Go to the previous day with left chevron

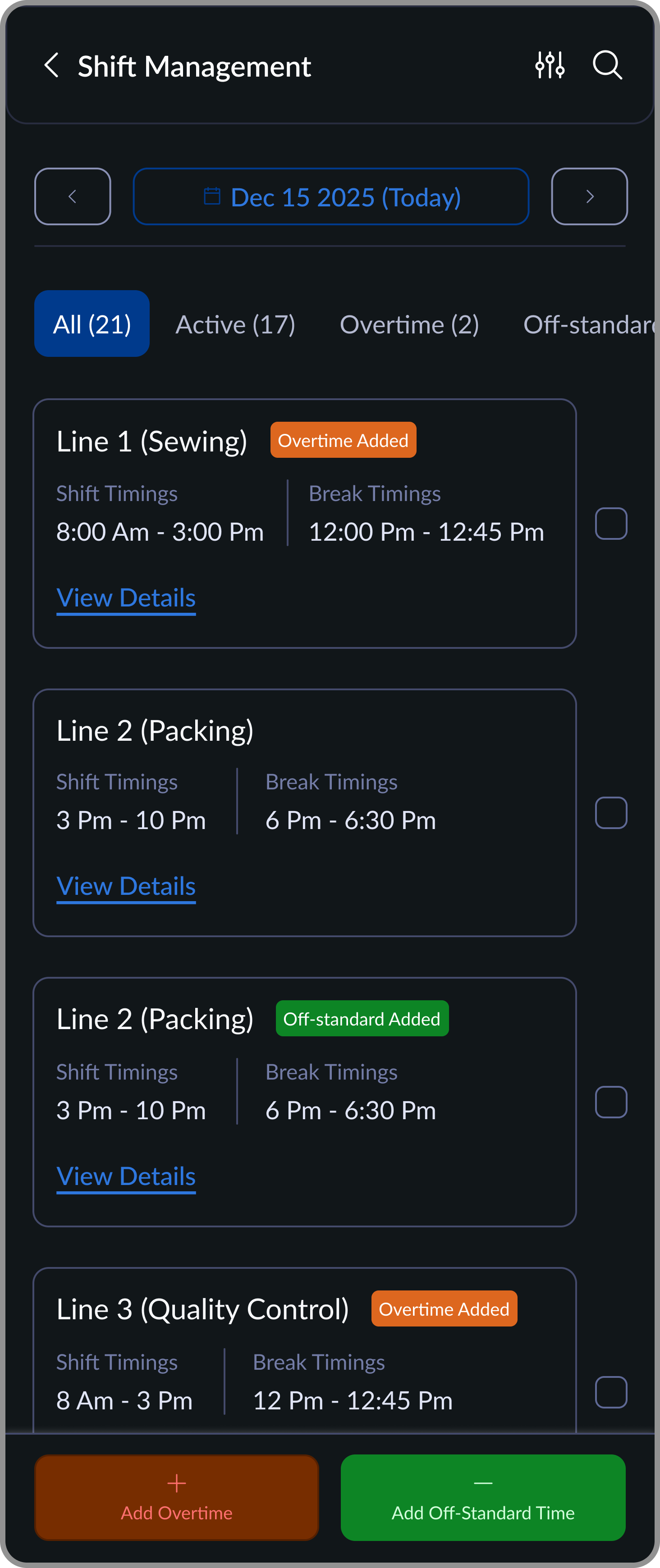coord(73,196)
